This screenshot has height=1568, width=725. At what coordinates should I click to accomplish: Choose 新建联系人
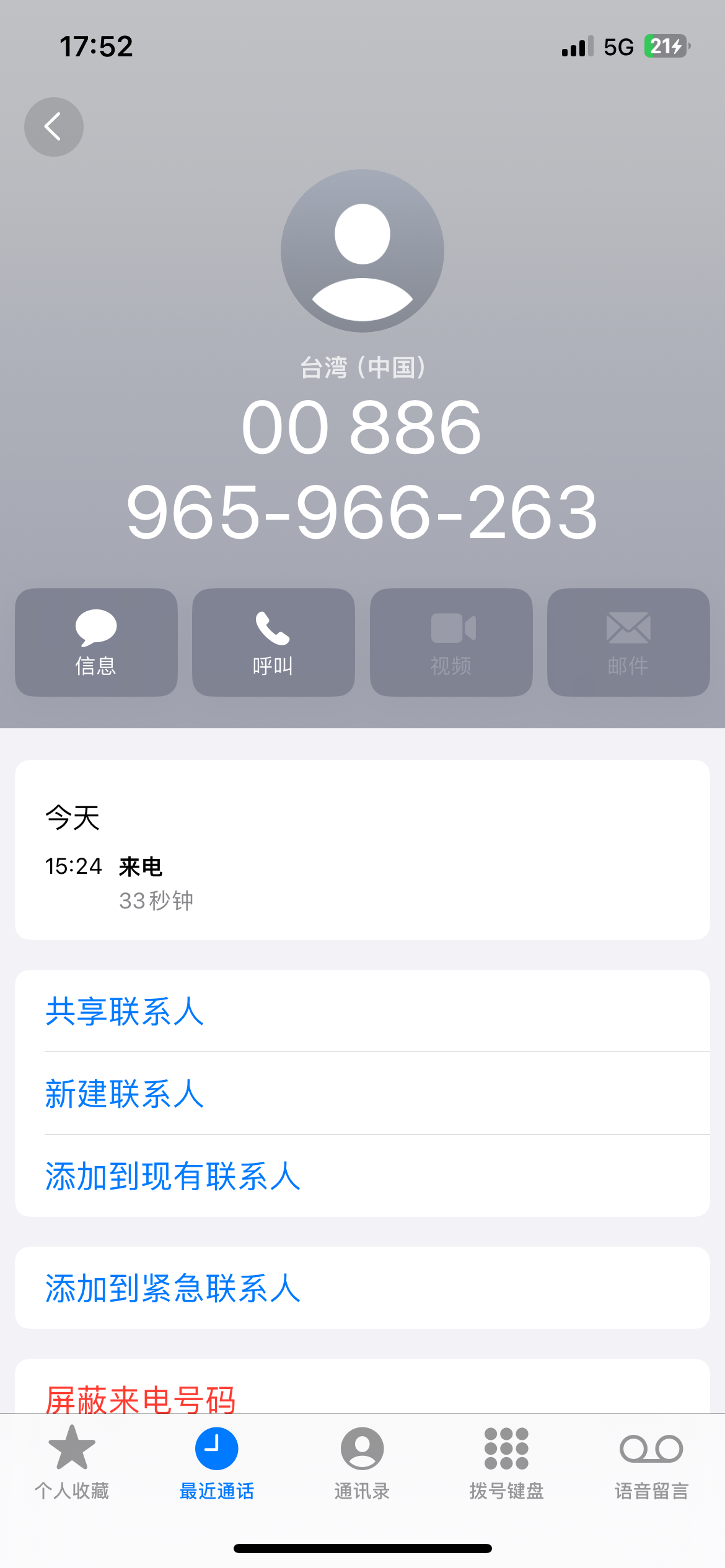coord(362,1093)
